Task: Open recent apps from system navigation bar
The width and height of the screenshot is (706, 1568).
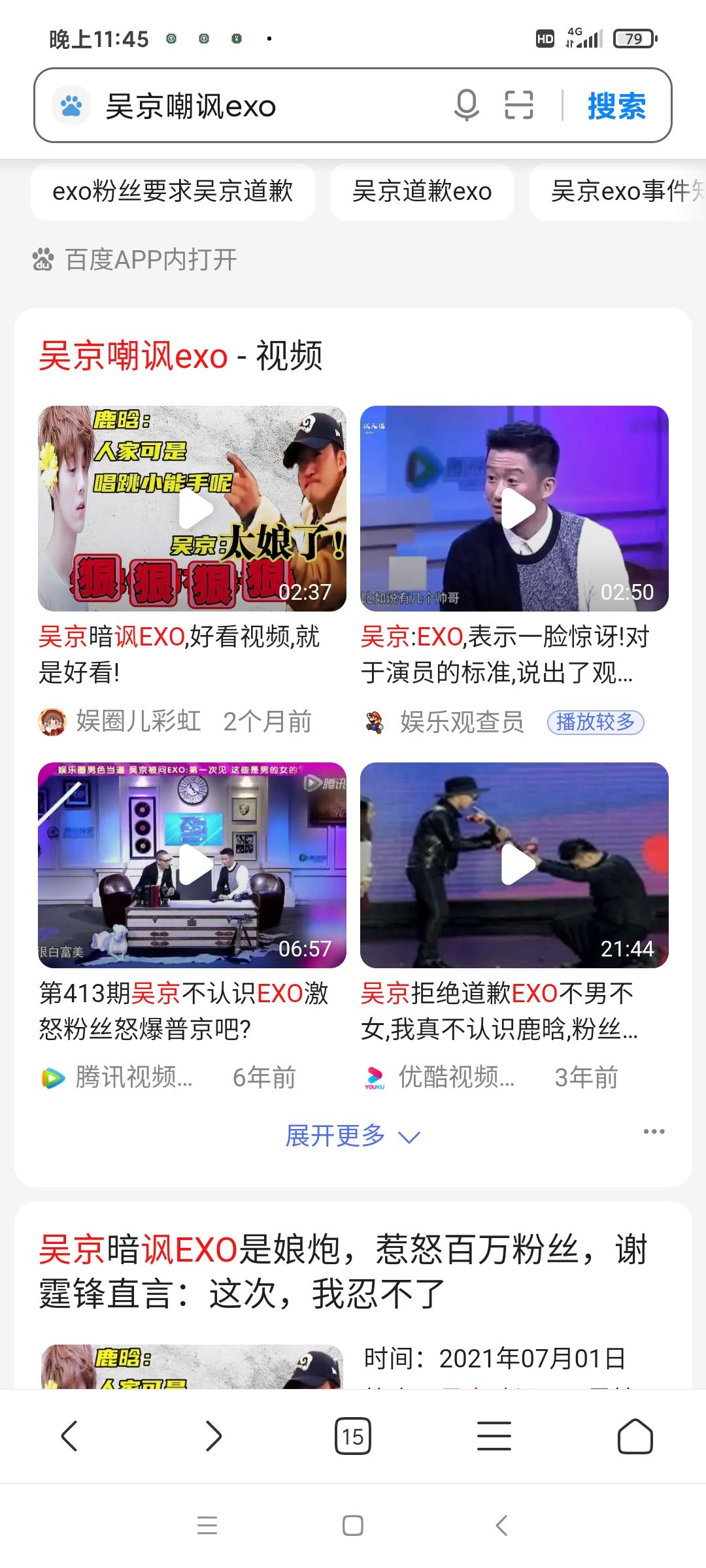Action: tap(207, 1526)
